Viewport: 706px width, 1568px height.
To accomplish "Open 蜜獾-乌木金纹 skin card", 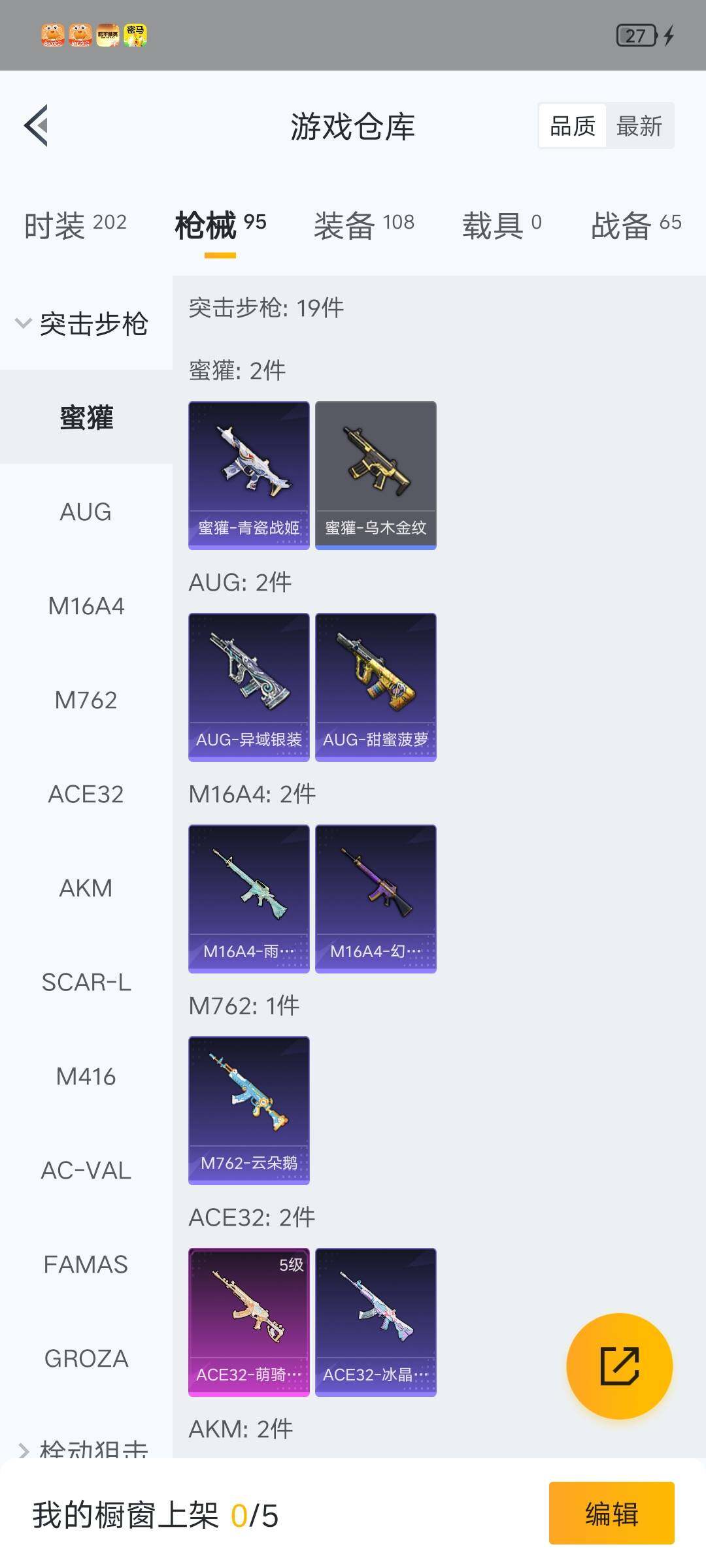I will [x=375, y=475].
